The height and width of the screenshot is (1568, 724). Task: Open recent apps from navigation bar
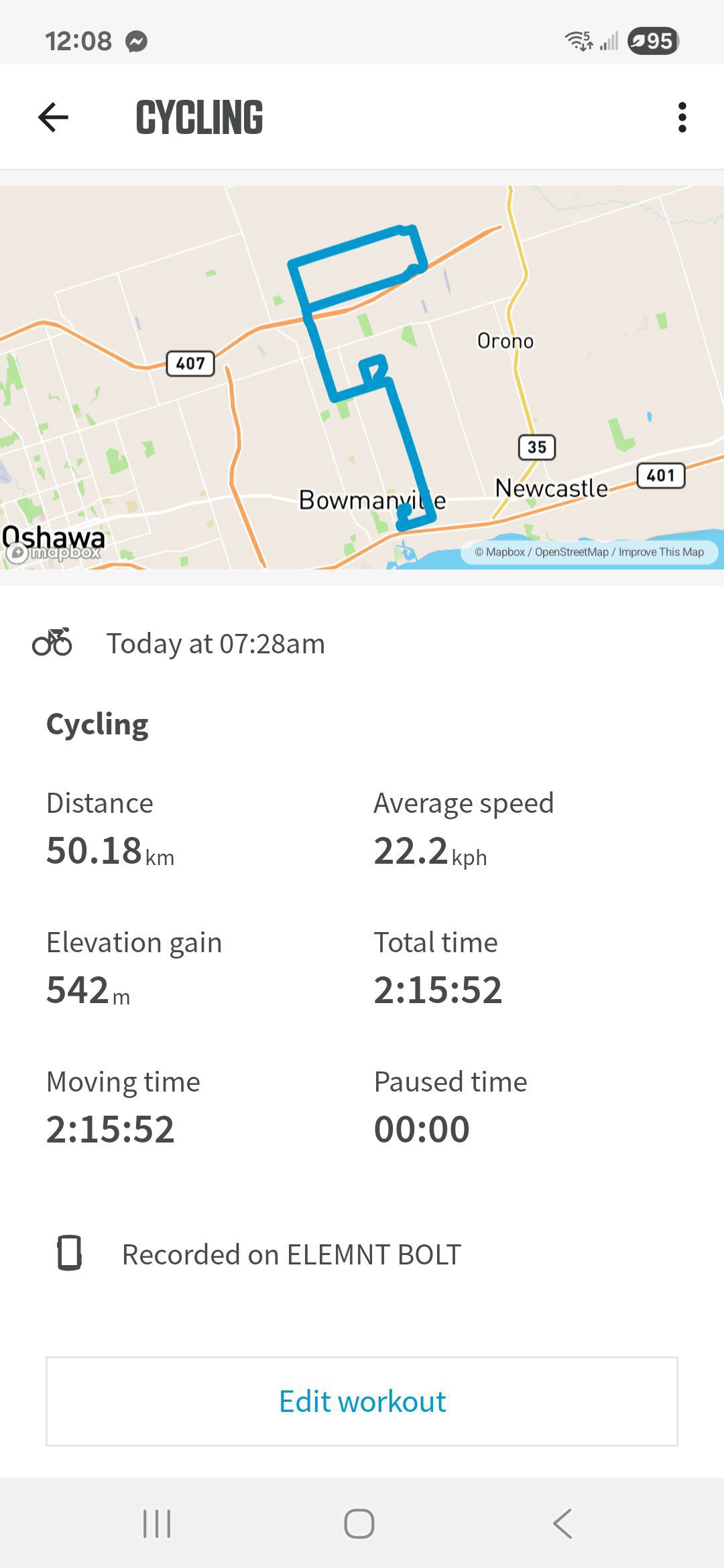pos(158,1523)
